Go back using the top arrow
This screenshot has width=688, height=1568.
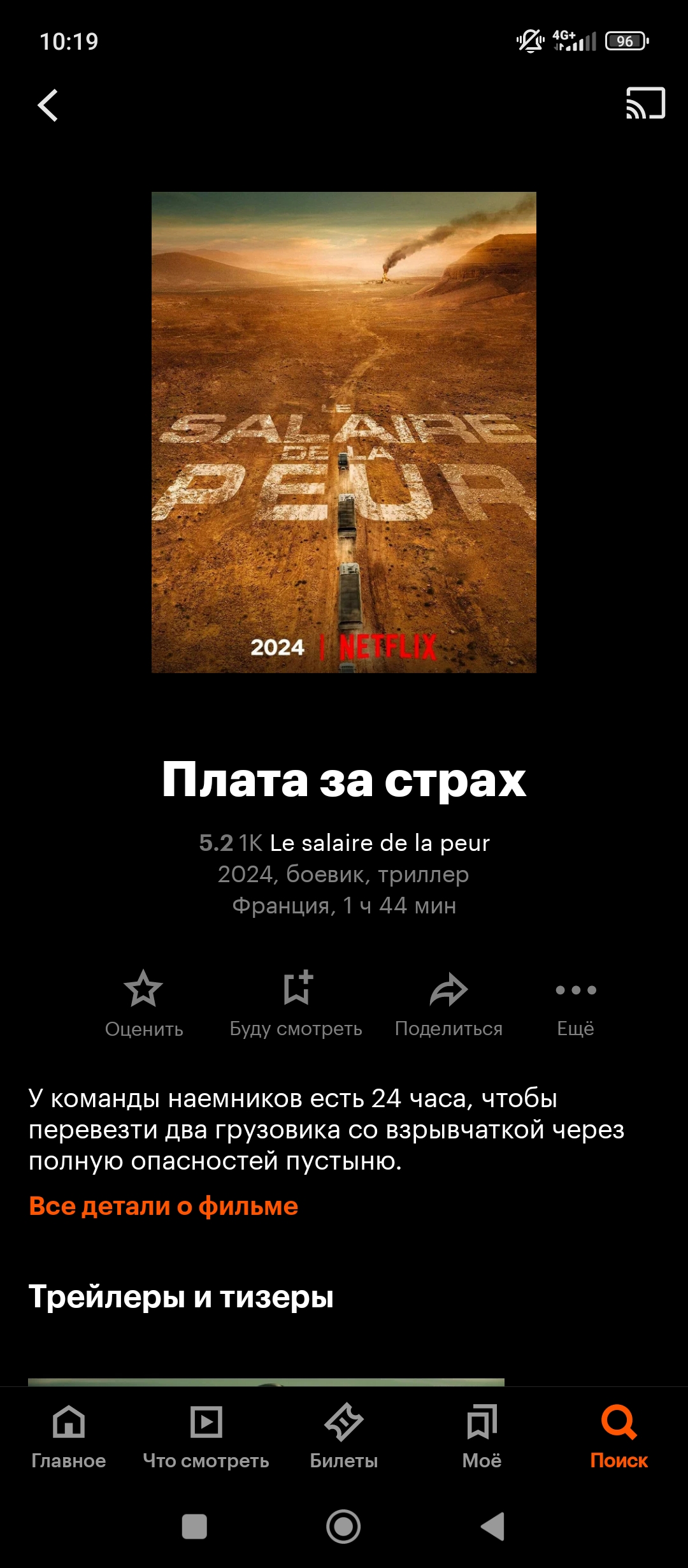pyautogui.click(x=48, y=105)
